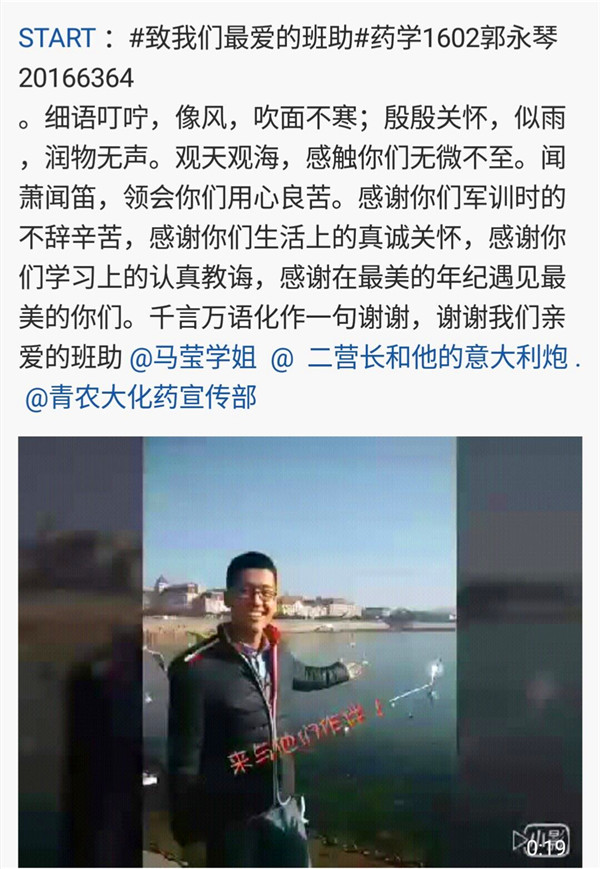Play the 0:19 video in the post
The width and height of the screenshot is (600, 869).
pos(300,650)
